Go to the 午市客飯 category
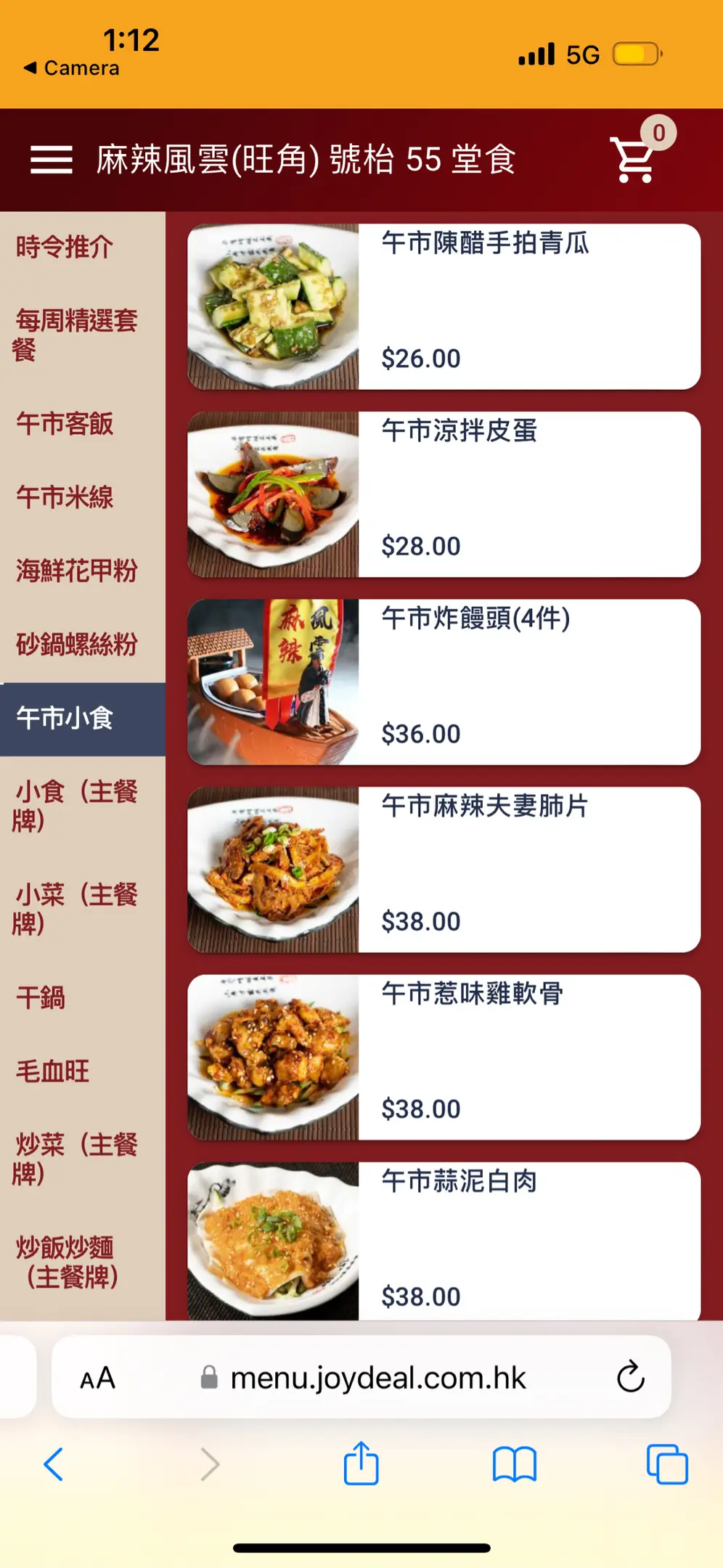 point(65,424)
